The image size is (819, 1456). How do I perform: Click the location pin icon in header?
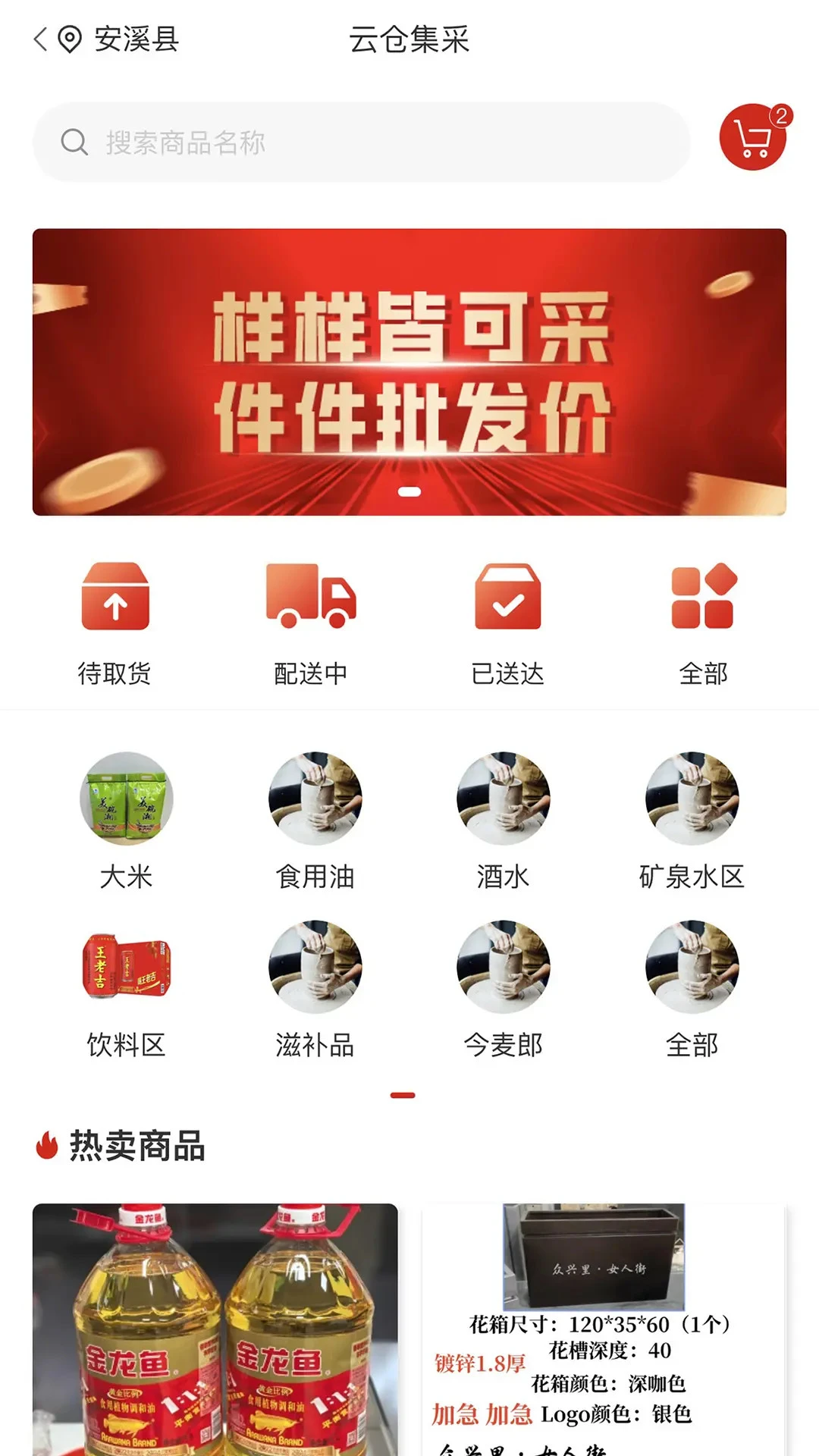(x=68, y=40)
